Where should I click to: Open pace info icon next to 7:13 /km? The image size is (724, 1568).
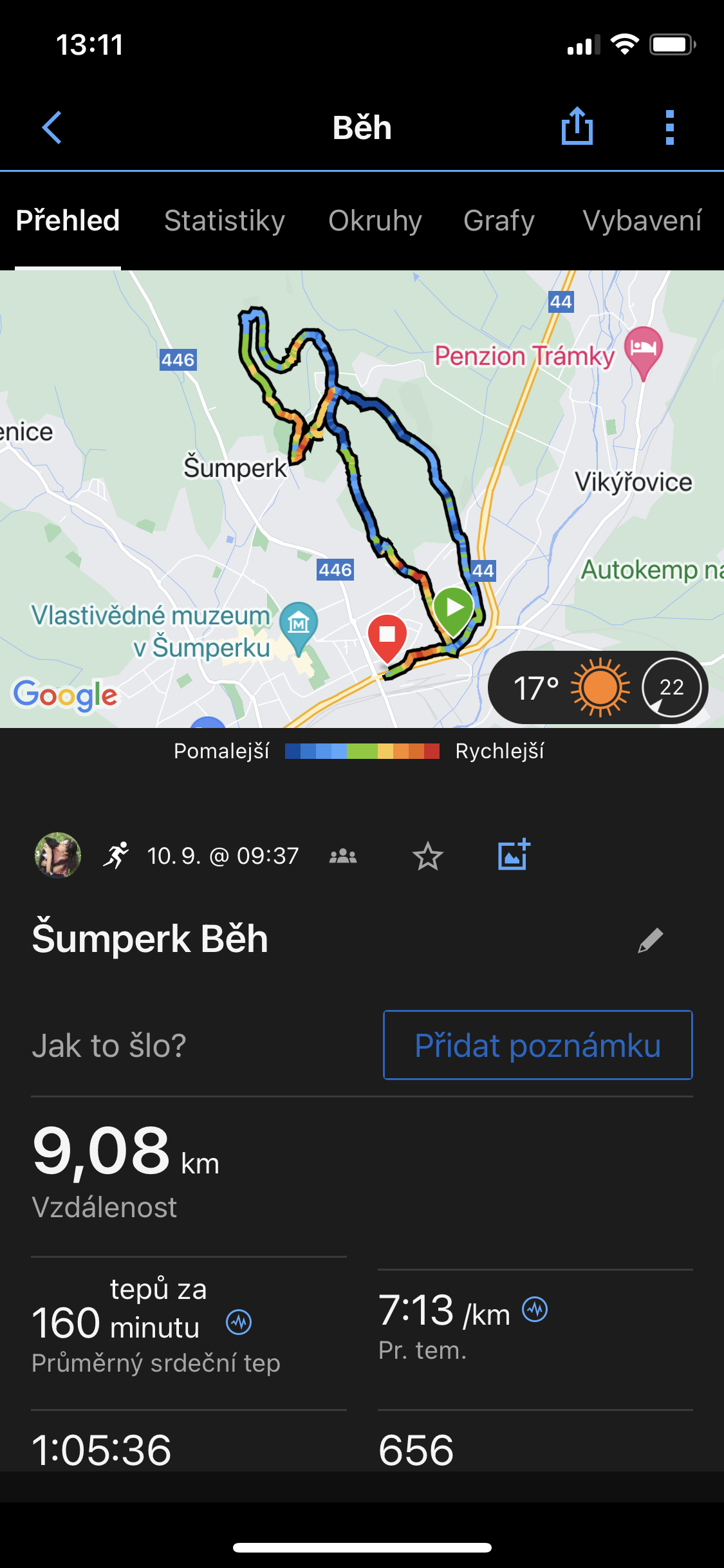tap(535, 1309)
